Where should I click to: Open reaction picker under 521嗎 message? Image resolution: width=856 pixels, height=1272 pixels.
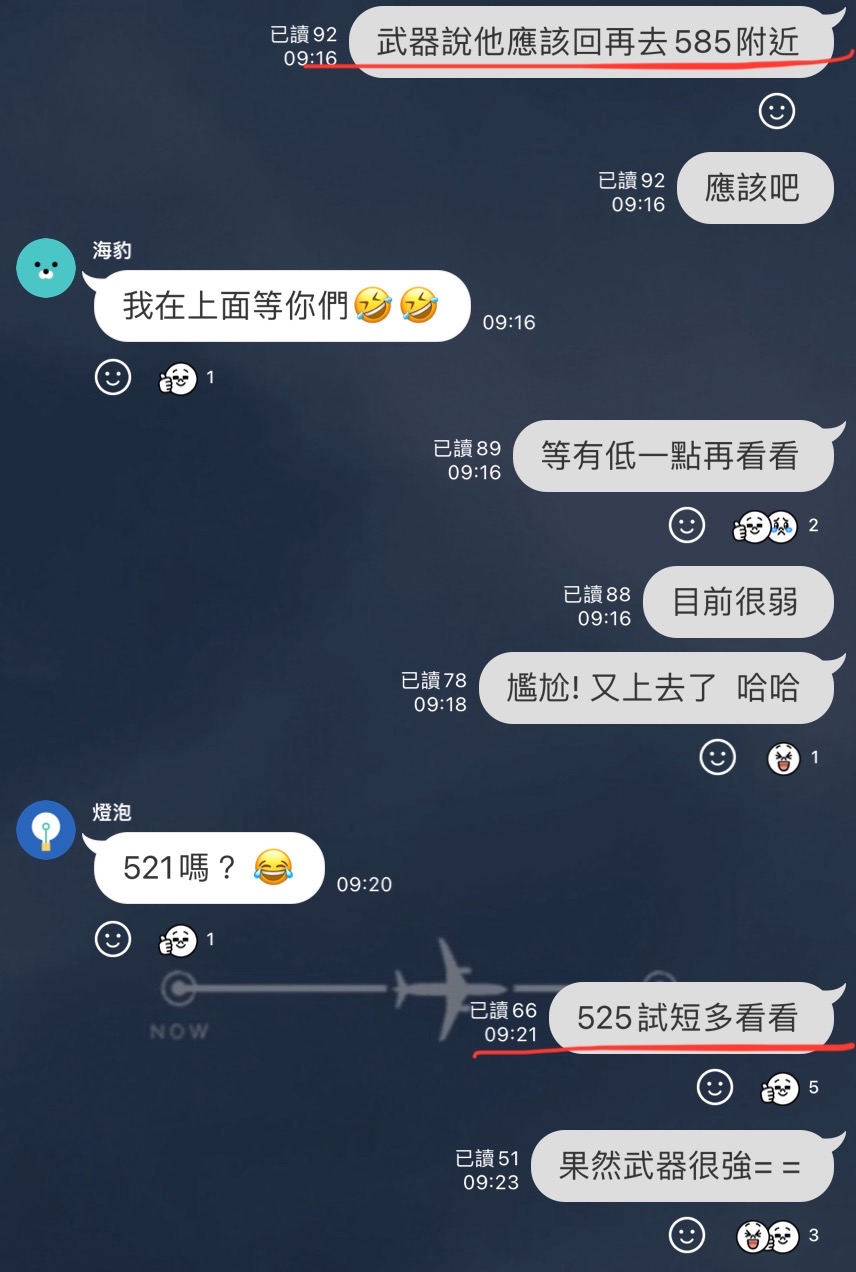113,940
